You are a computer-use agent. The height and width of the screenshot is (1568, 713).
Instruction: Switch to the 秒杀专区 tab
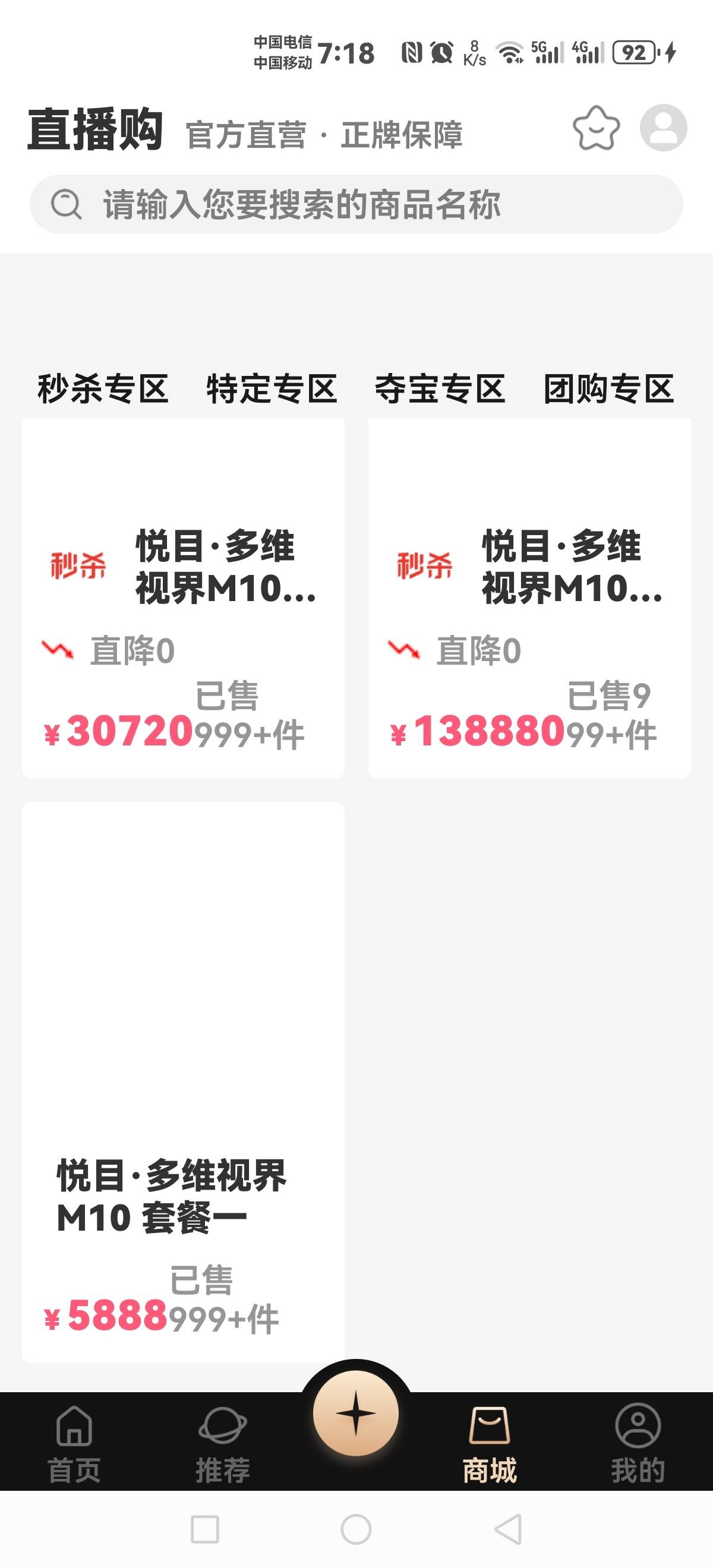(102, 389)
